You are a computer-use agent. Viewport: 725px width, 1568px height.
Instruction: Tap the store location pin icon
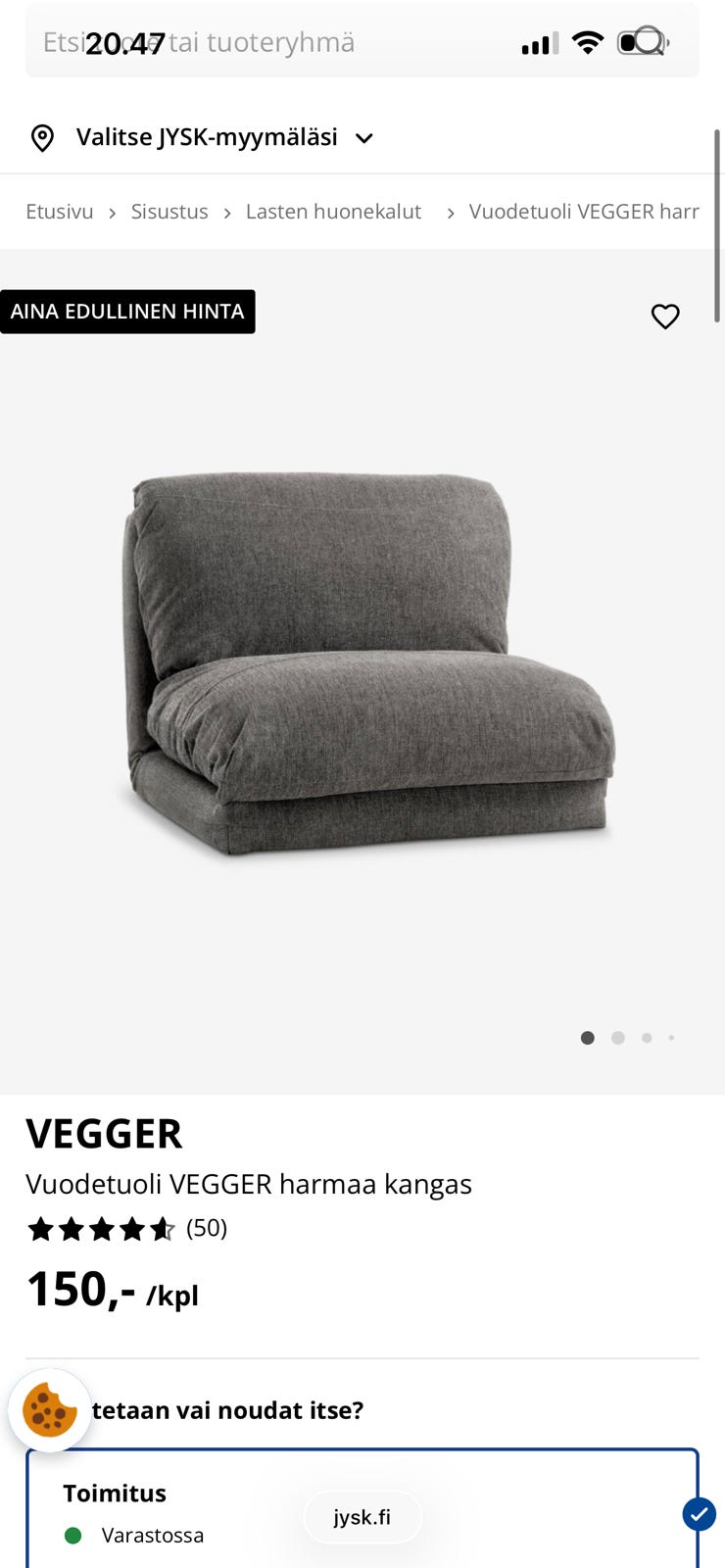pos(43,137)
